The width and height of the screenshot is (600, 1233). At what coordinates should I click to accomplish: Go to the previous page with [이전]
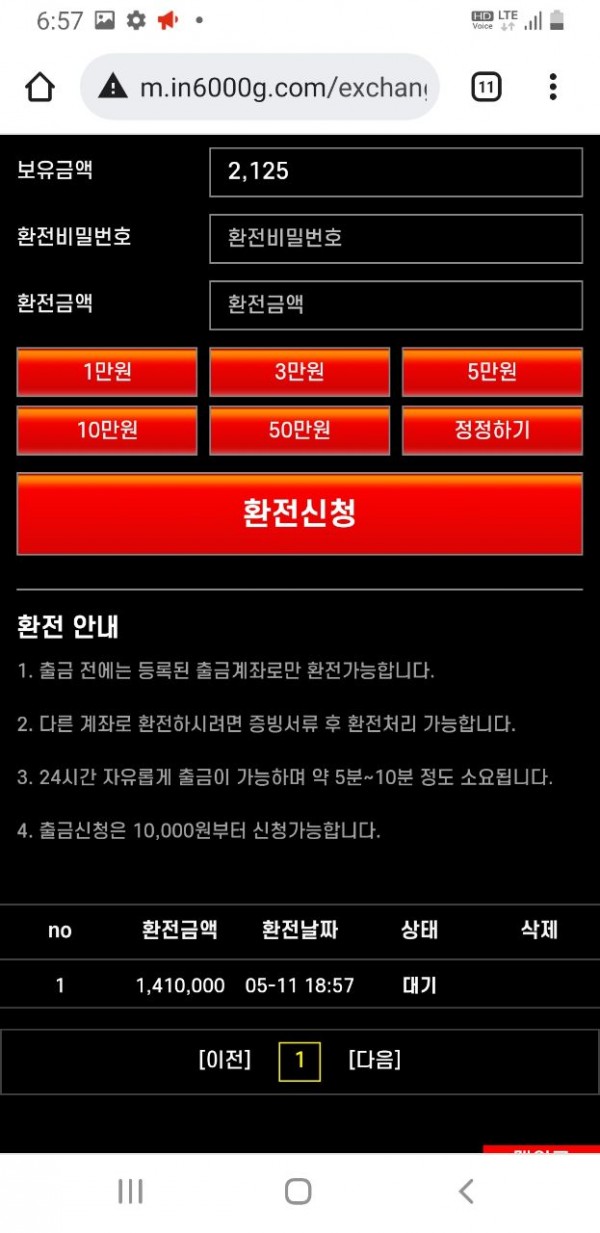pyautogui.click(x=225, y=1060)
